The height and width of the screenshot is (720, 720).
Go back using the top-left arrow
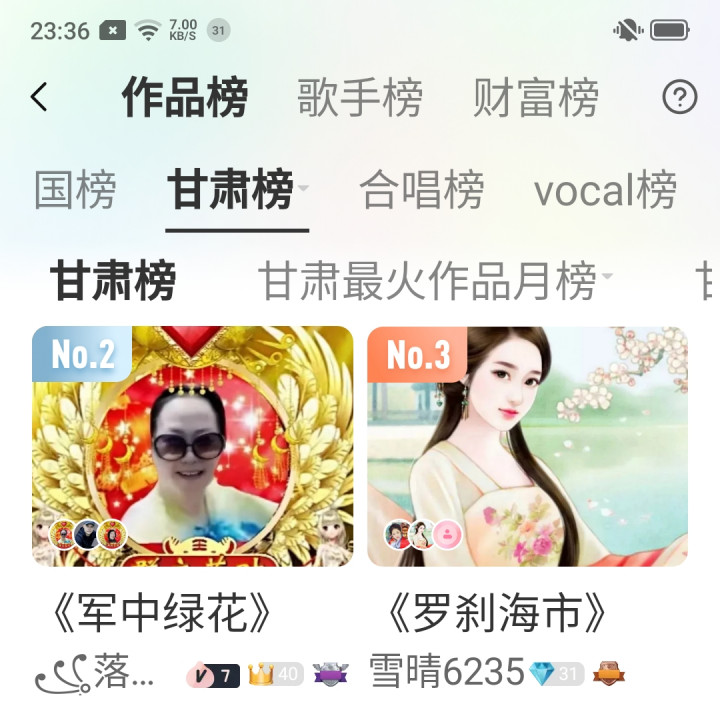[39, 97]
